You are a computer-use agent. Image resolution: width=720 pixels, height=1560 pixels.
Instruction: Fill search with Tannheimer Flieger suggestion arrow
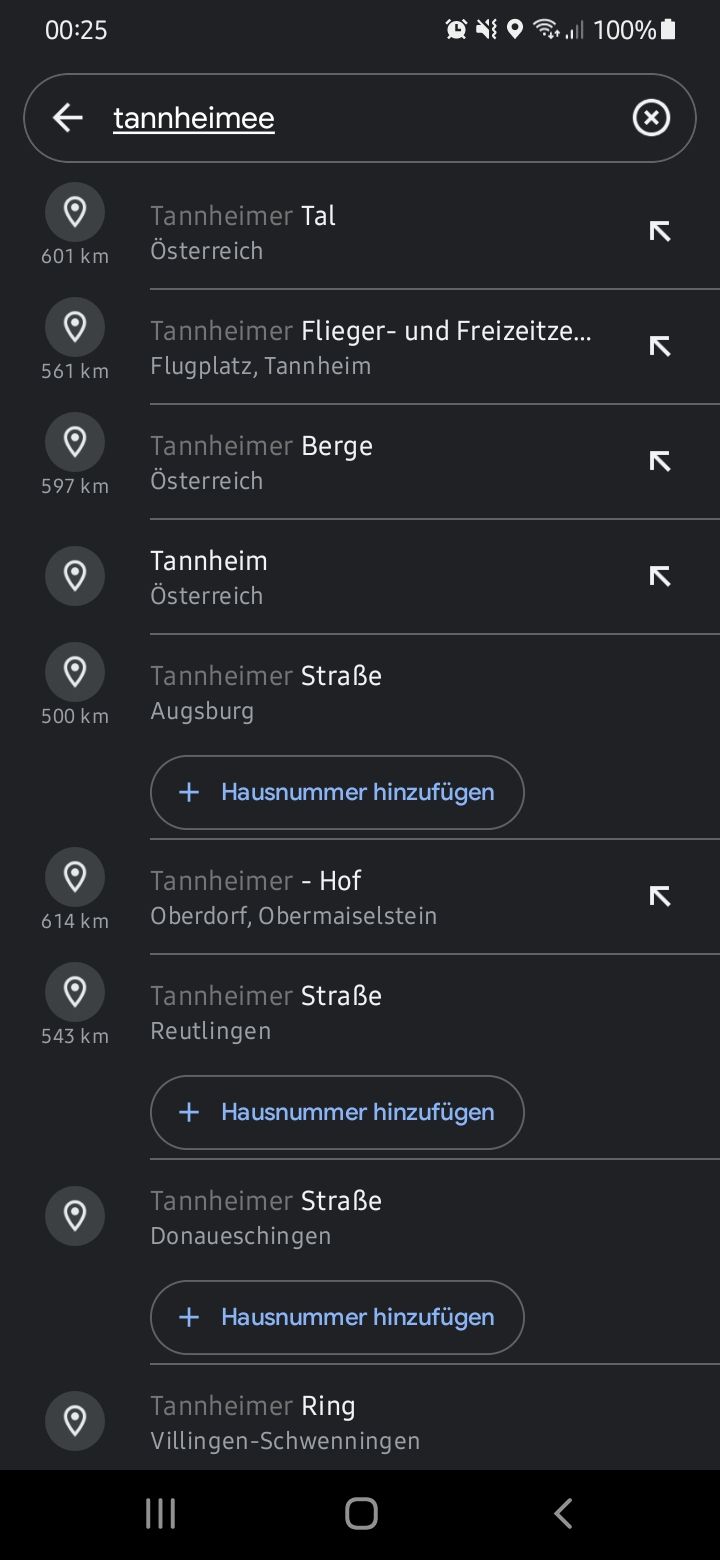(x=659, y=347)
